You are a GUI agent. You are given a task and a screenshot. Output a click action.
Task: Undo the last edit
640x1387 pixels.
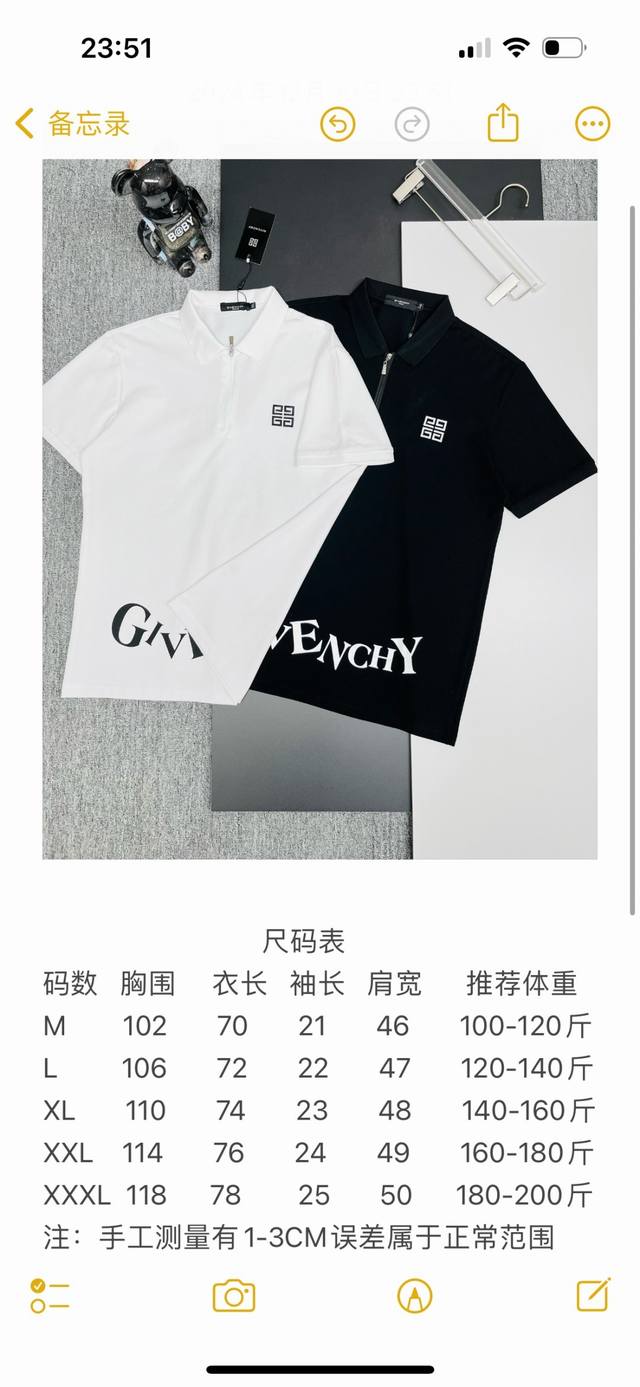[x=338, y=124]
